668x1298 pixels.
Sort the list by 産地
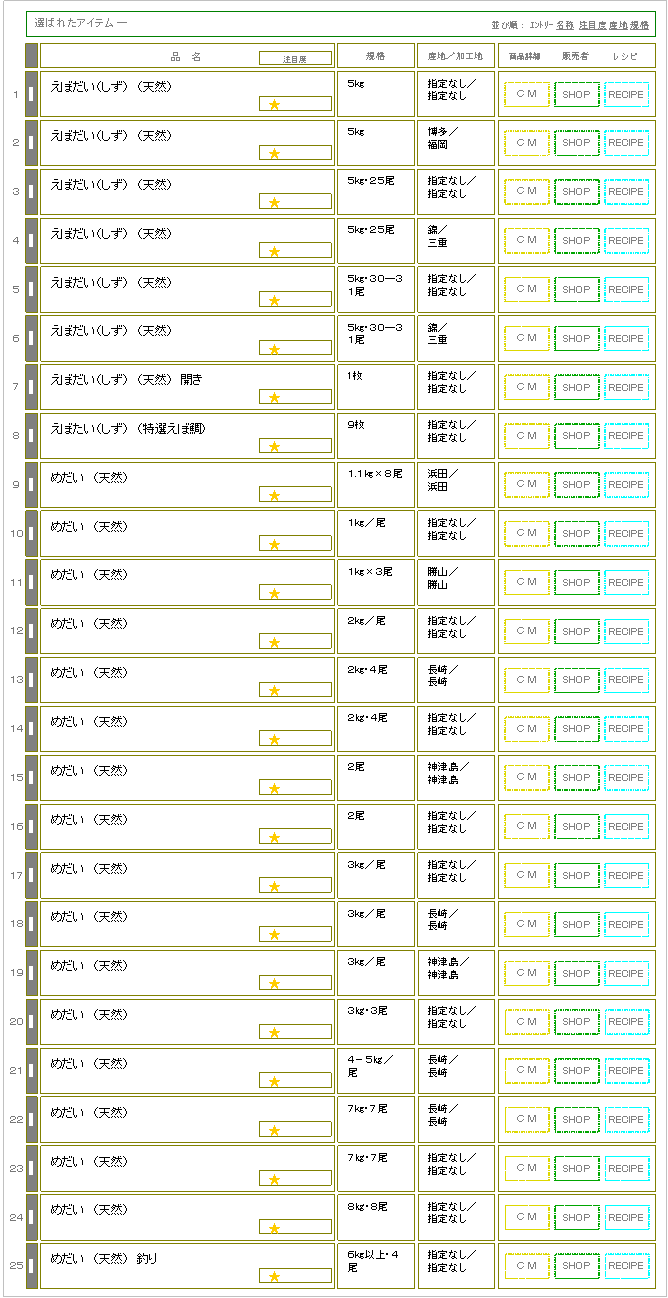point(617,24)
